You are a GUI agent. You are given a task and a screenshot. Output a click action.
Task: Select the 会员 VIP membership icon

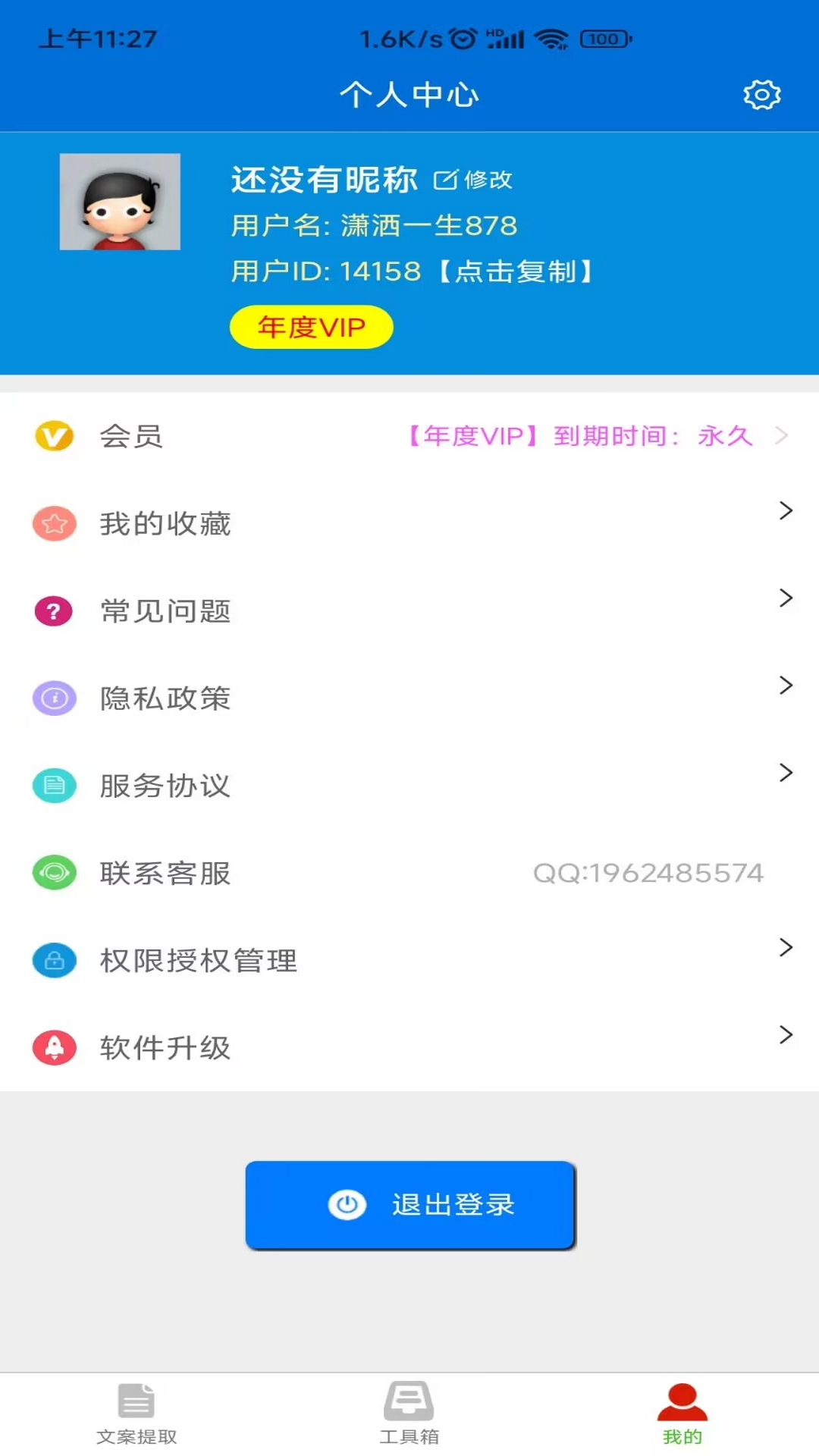point(53,436)
